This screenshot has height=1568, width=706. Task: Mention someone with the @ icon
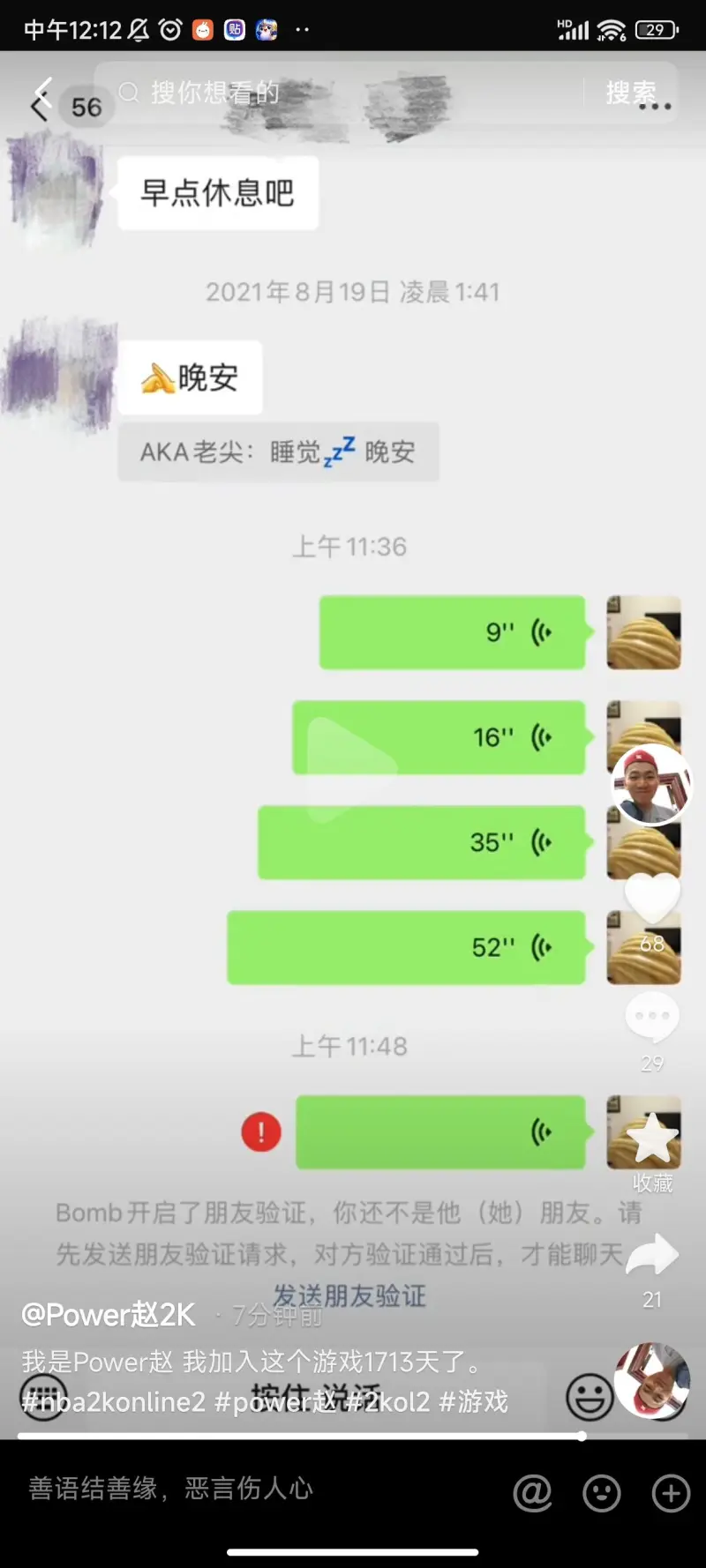pyautogui.click(x=532, y=1493)
